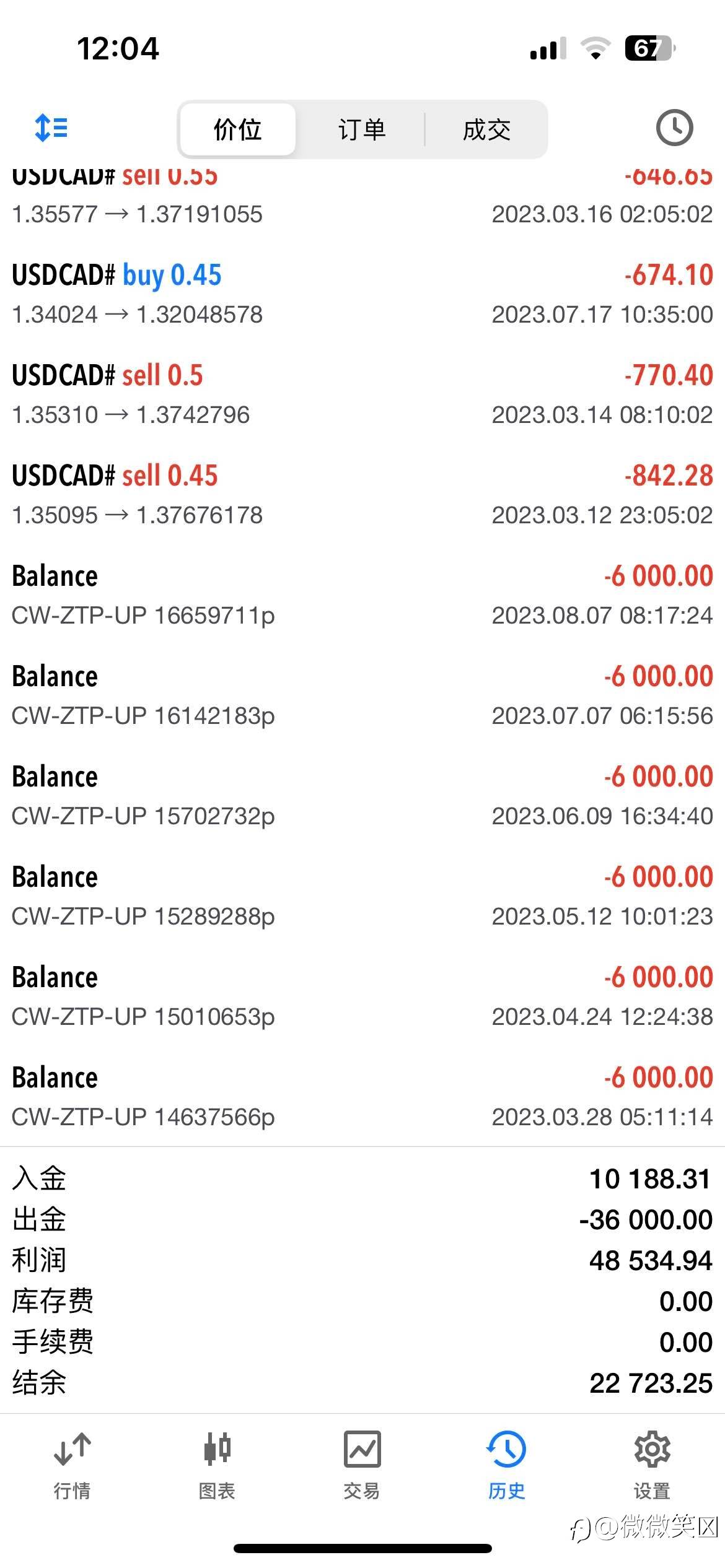Tap Balance entry CW-ZTP-UP 14637566p
This screenshot has width=725, height=1568.
coord(362,1097)
